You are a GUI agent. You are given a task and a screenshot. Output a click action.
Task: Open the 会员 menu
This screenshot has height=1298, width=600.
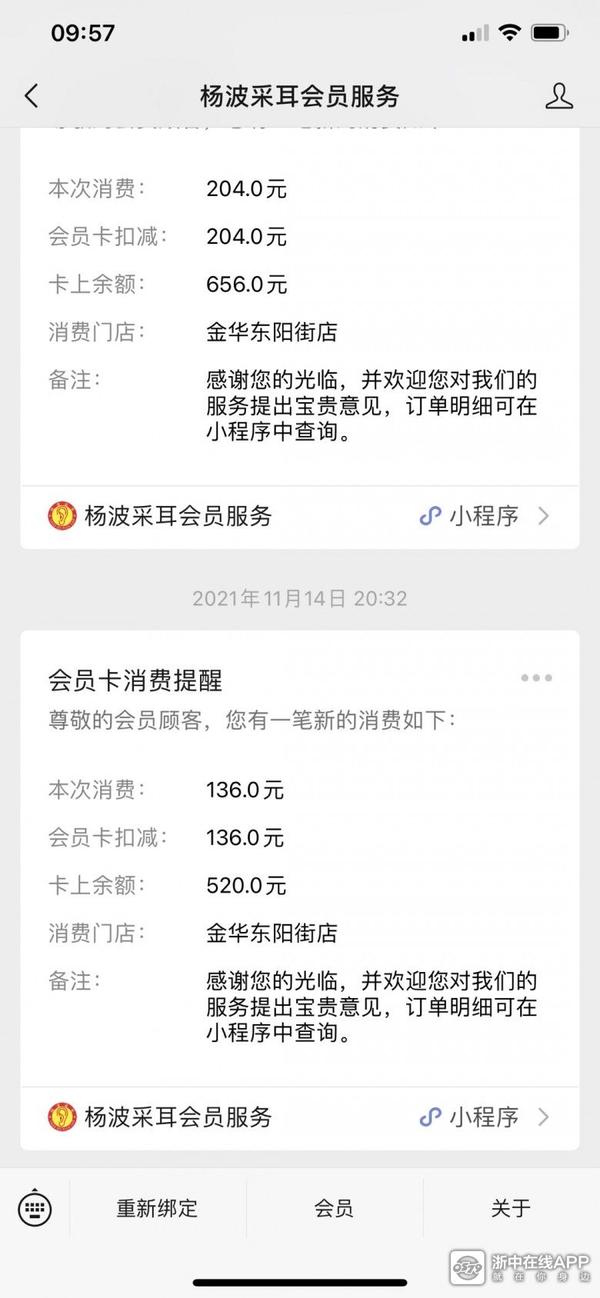point(334,1208)
